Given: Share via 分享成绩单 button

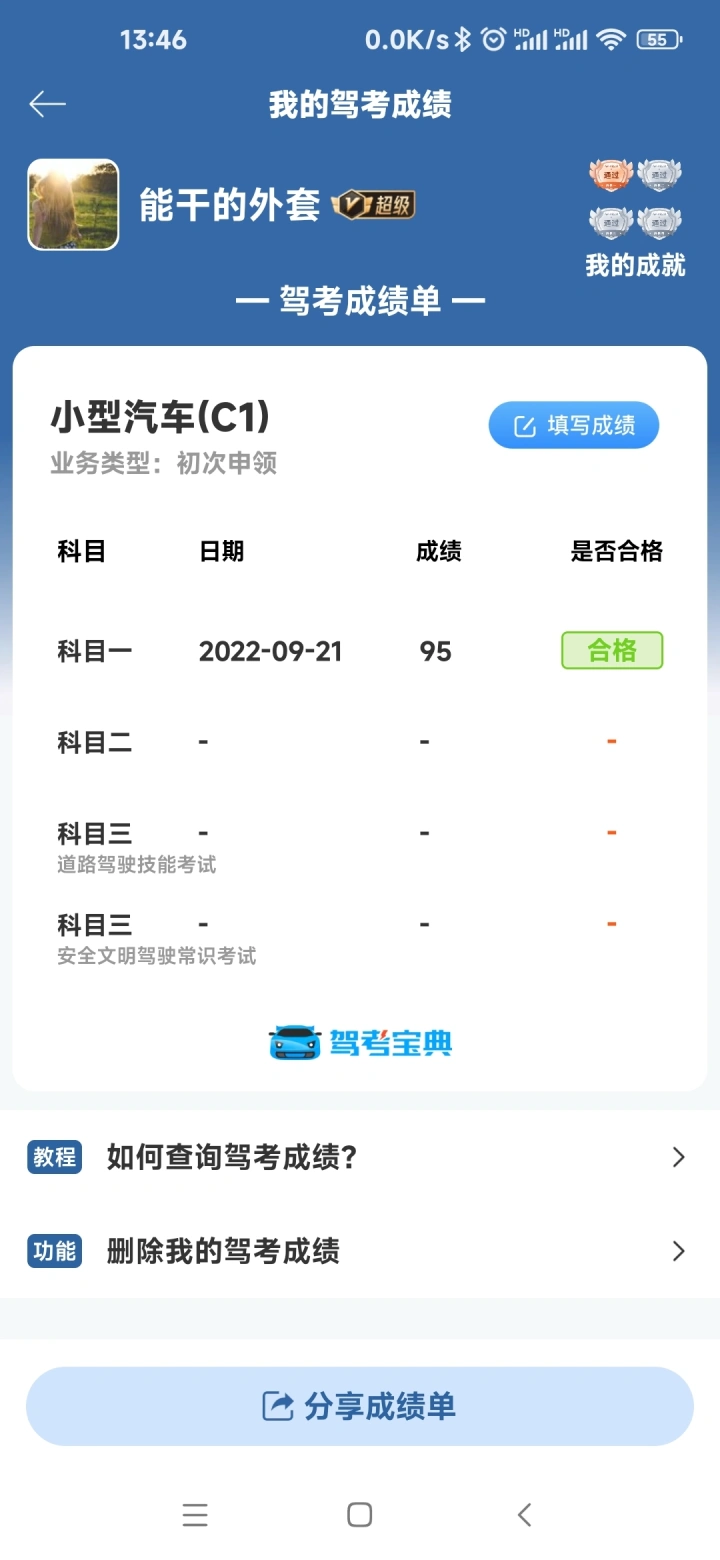Looking at the screenshot, I should 360,1406.
